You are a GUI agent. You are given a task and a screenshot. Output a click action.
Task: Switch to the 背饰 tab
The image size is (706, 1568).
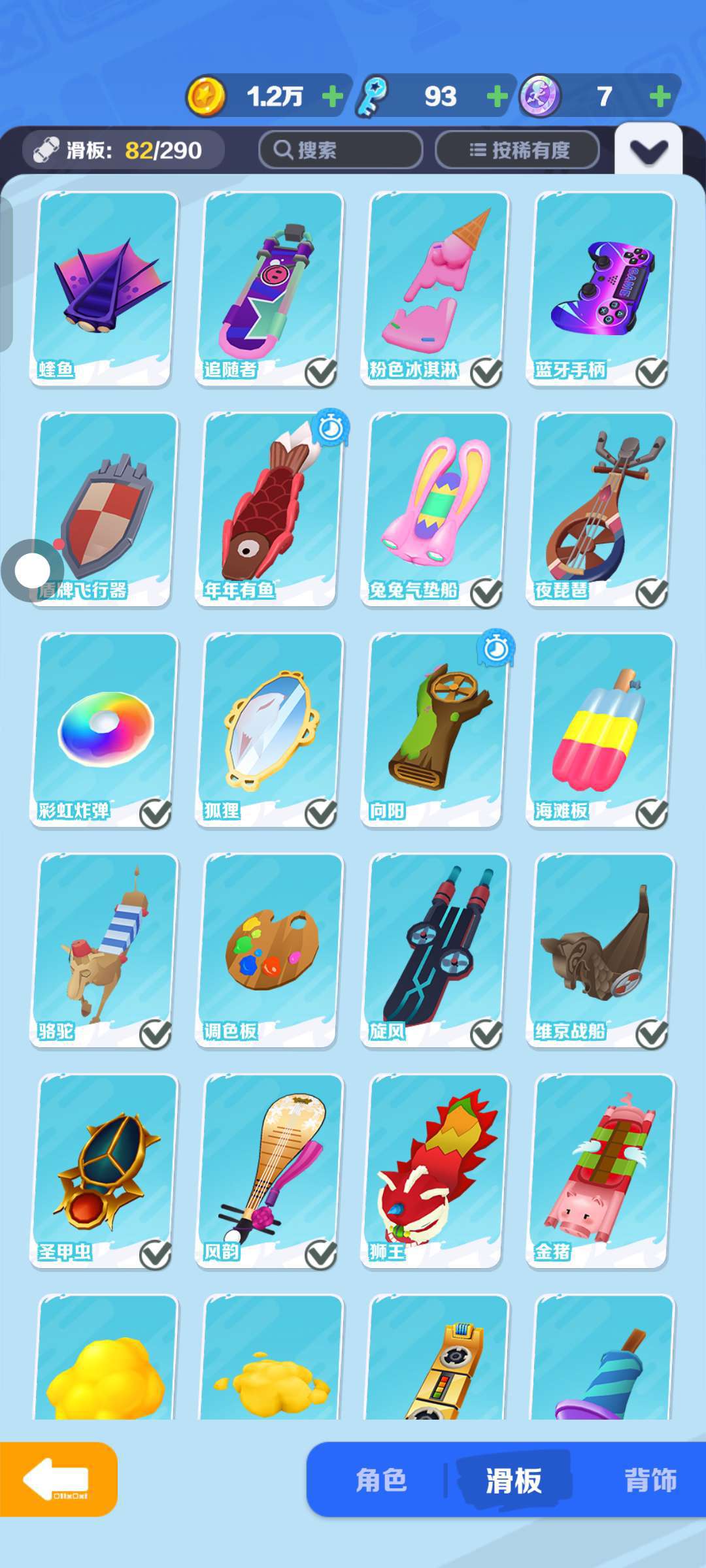pos(650,1480)
